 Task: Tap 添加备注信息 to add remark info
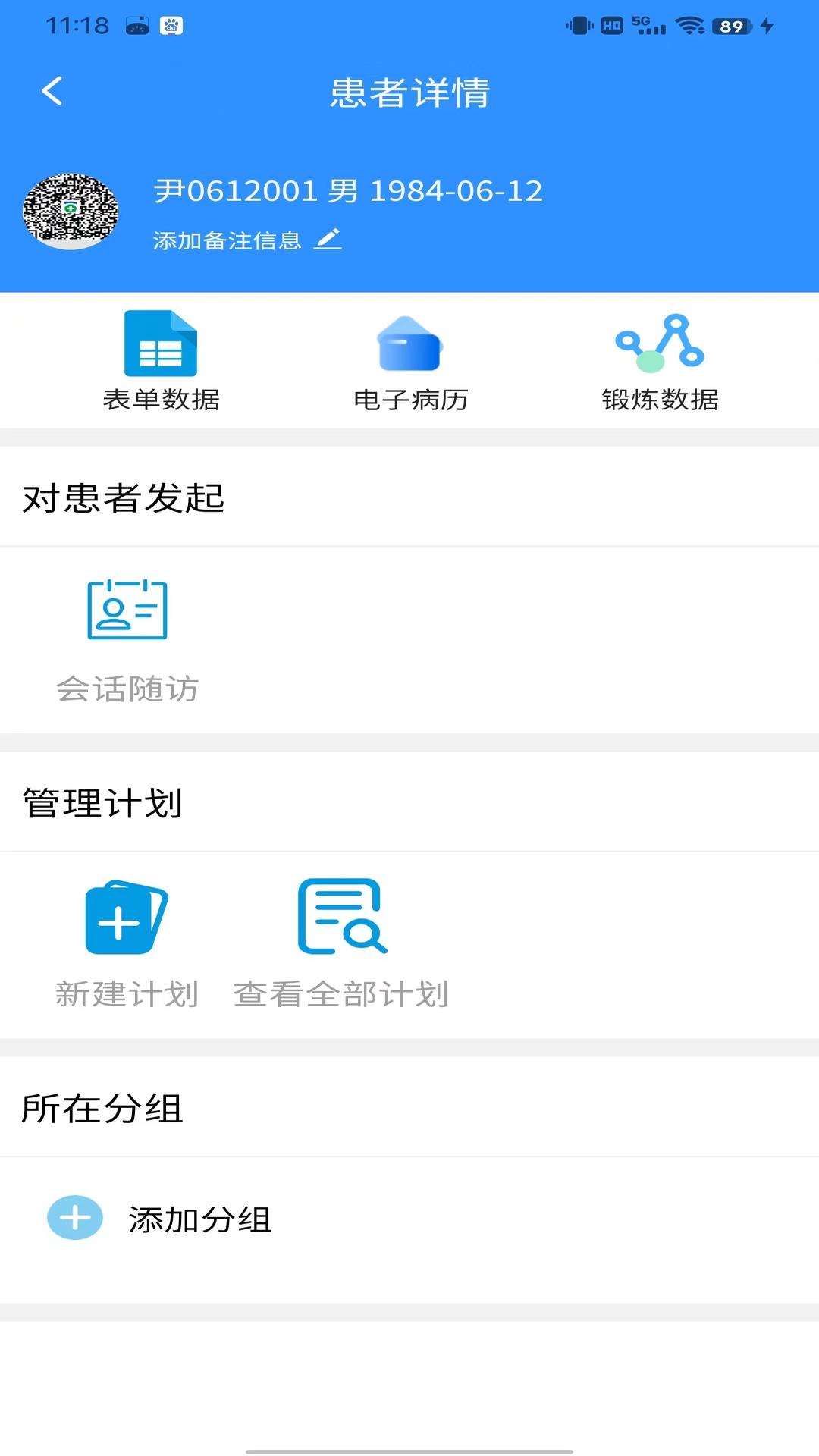(x=225, y=240)
